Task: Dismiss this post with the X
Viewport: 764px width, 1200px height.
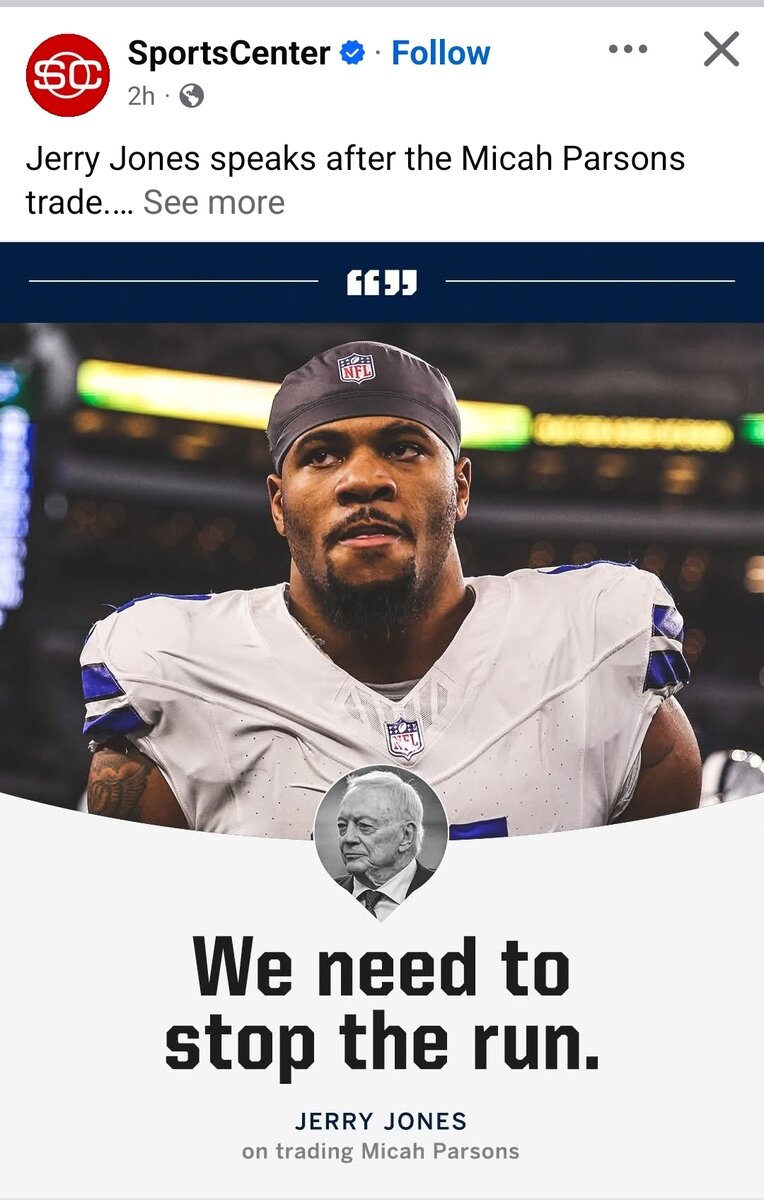Action: 720,49
